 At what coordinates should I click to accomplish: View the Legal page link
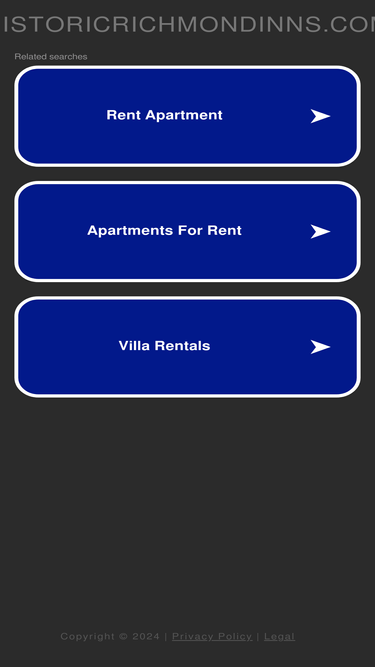[x=279, y=636]
